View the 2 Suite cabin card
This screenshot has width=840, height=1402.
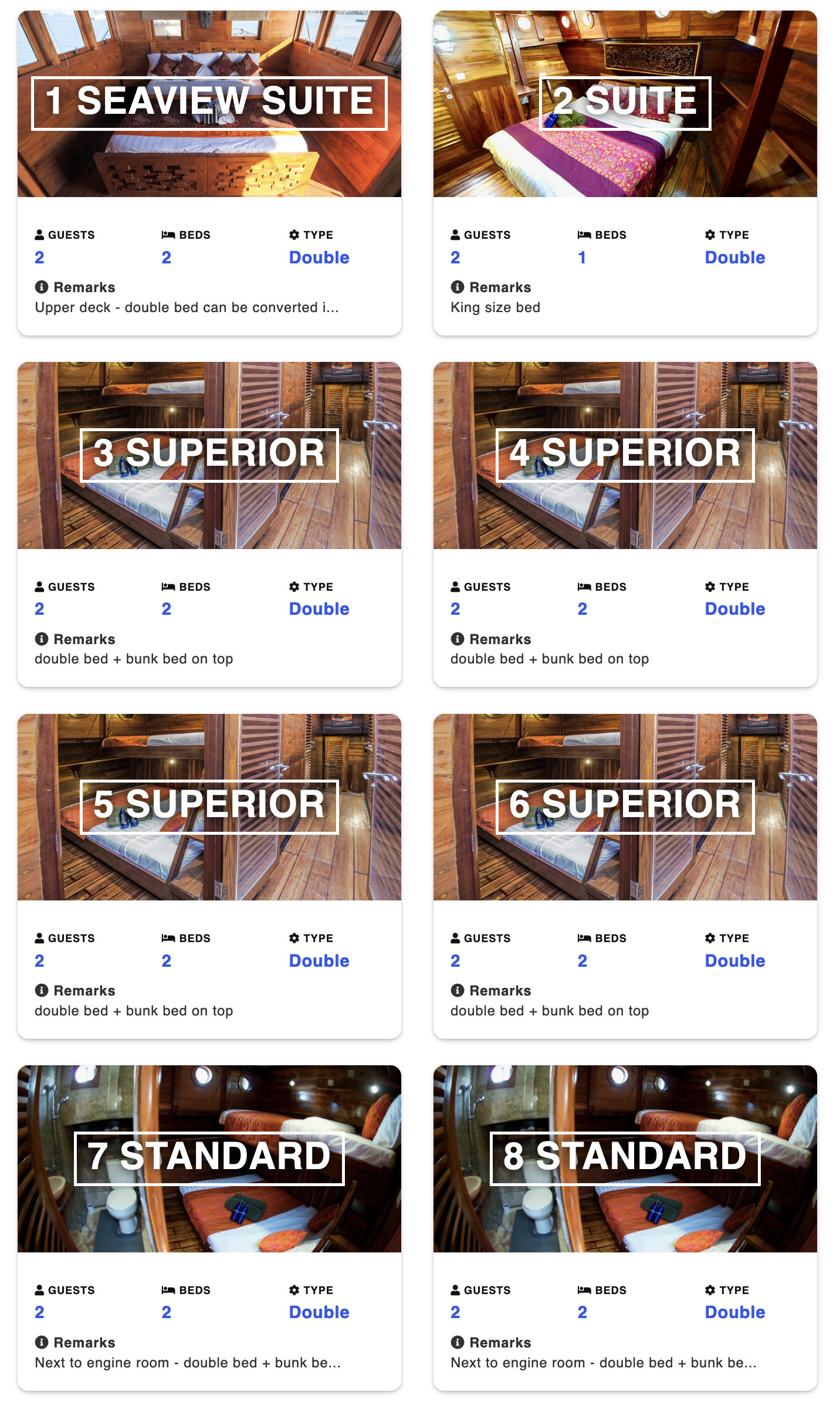point(625,173)
